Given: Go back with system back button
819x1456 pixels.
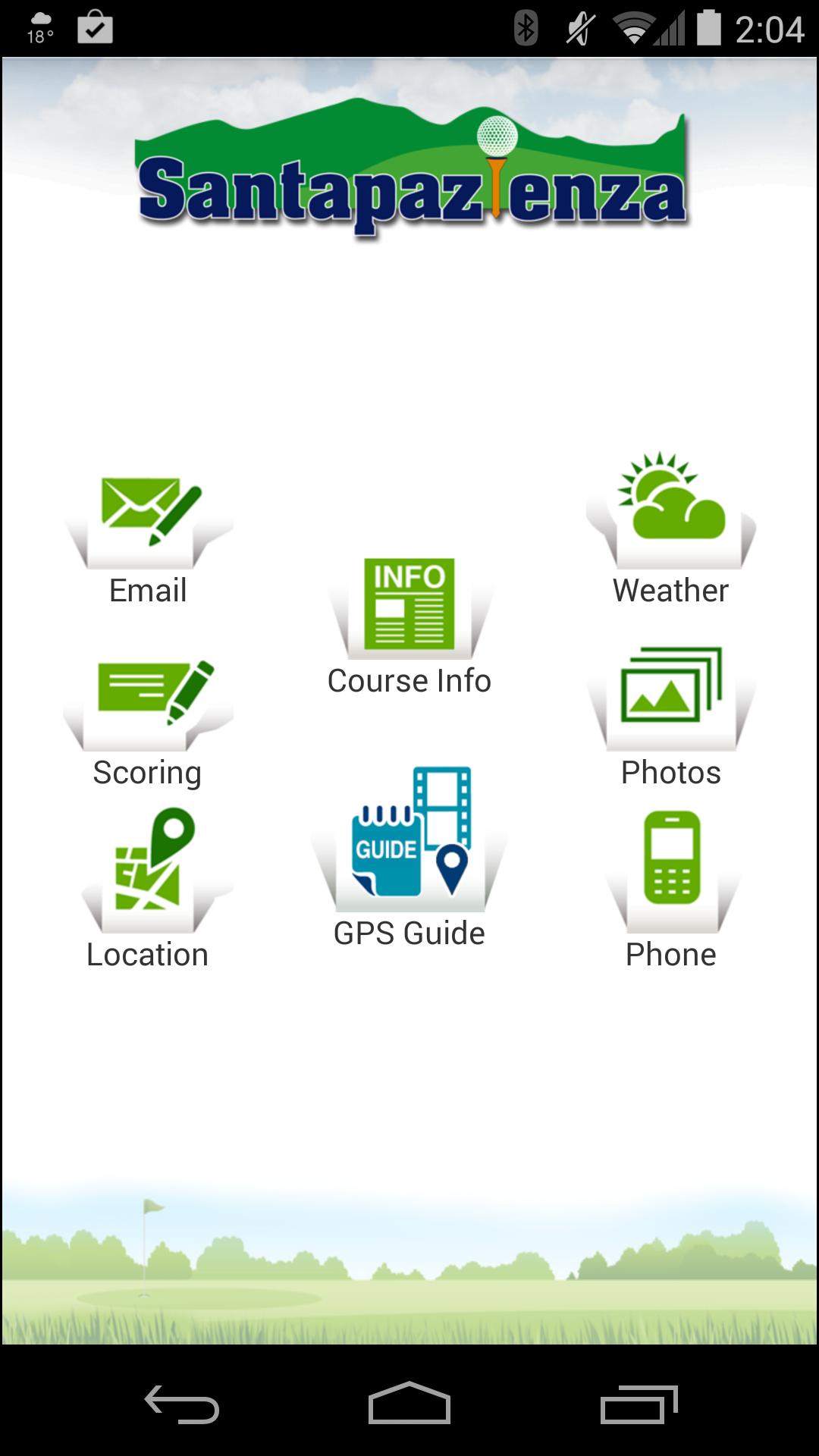Looking at the screenshot, I should pyautogui.click(x=182, y=1404).
